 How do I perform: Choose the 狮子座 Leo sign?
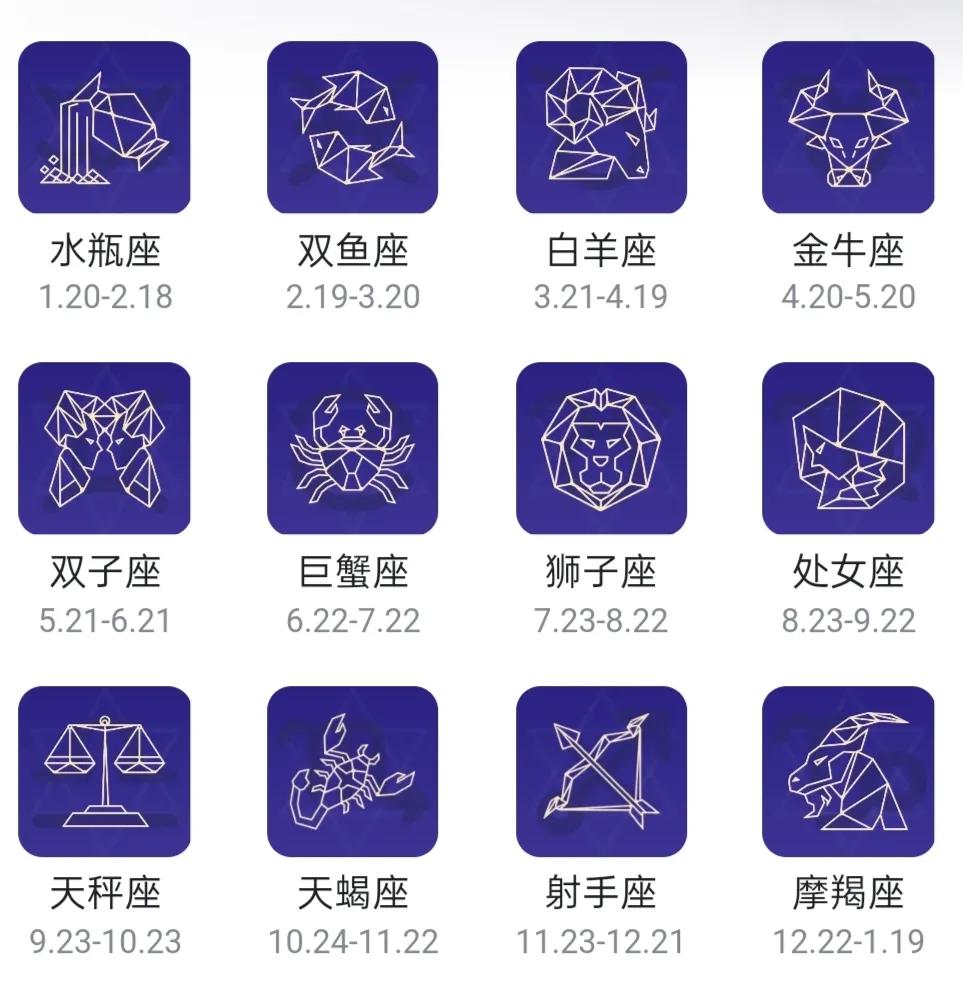coord(601,448)
